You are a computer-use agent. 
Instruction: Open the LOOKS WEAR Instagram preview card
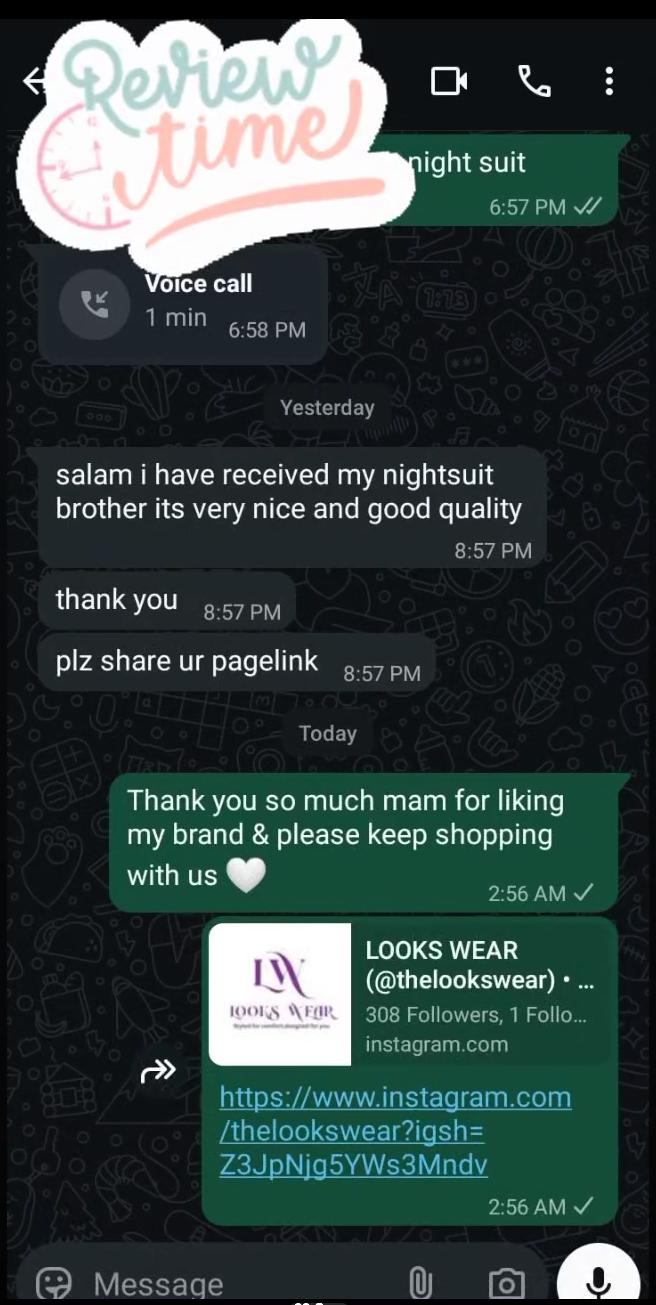(410, 994)
